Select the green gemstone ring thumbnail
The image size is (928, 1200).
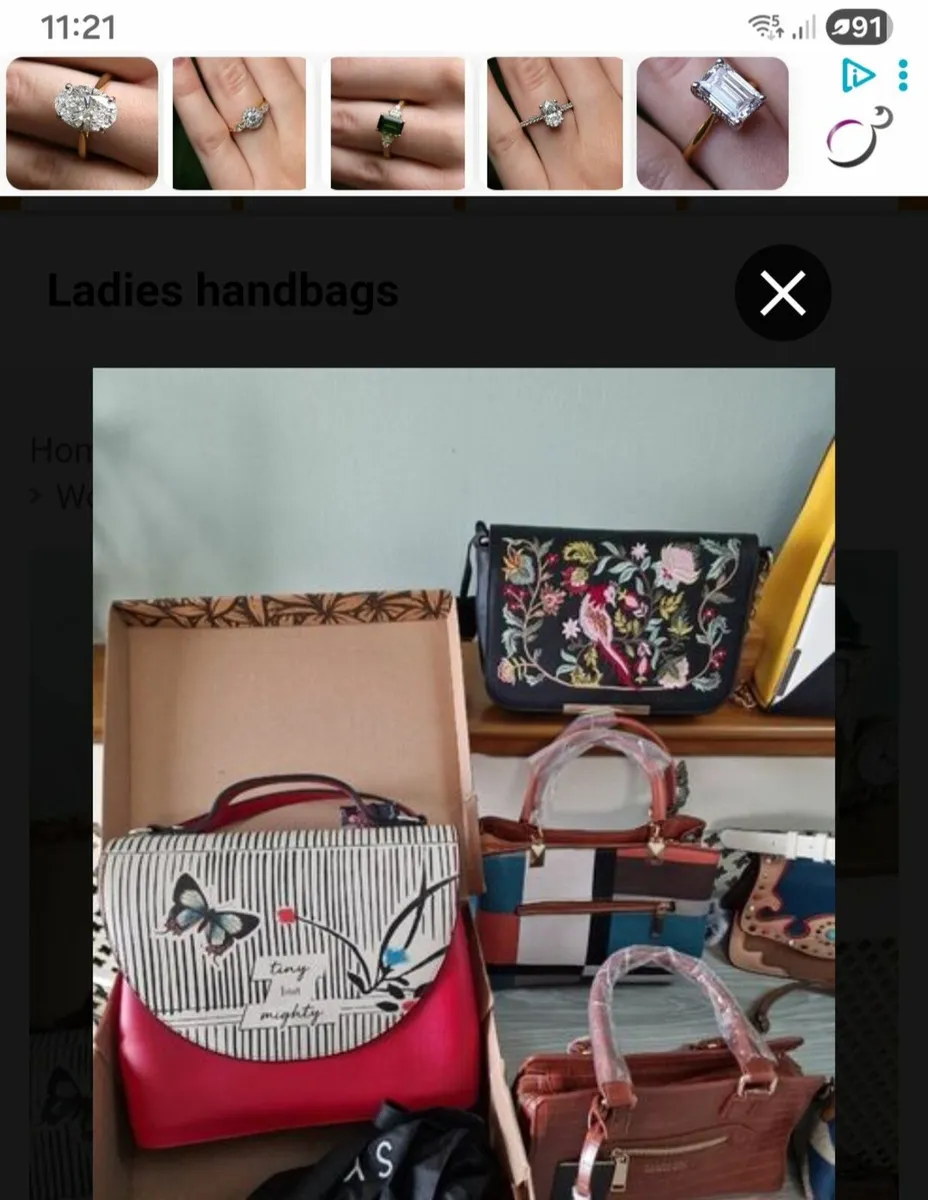click(x=394, y=120)
